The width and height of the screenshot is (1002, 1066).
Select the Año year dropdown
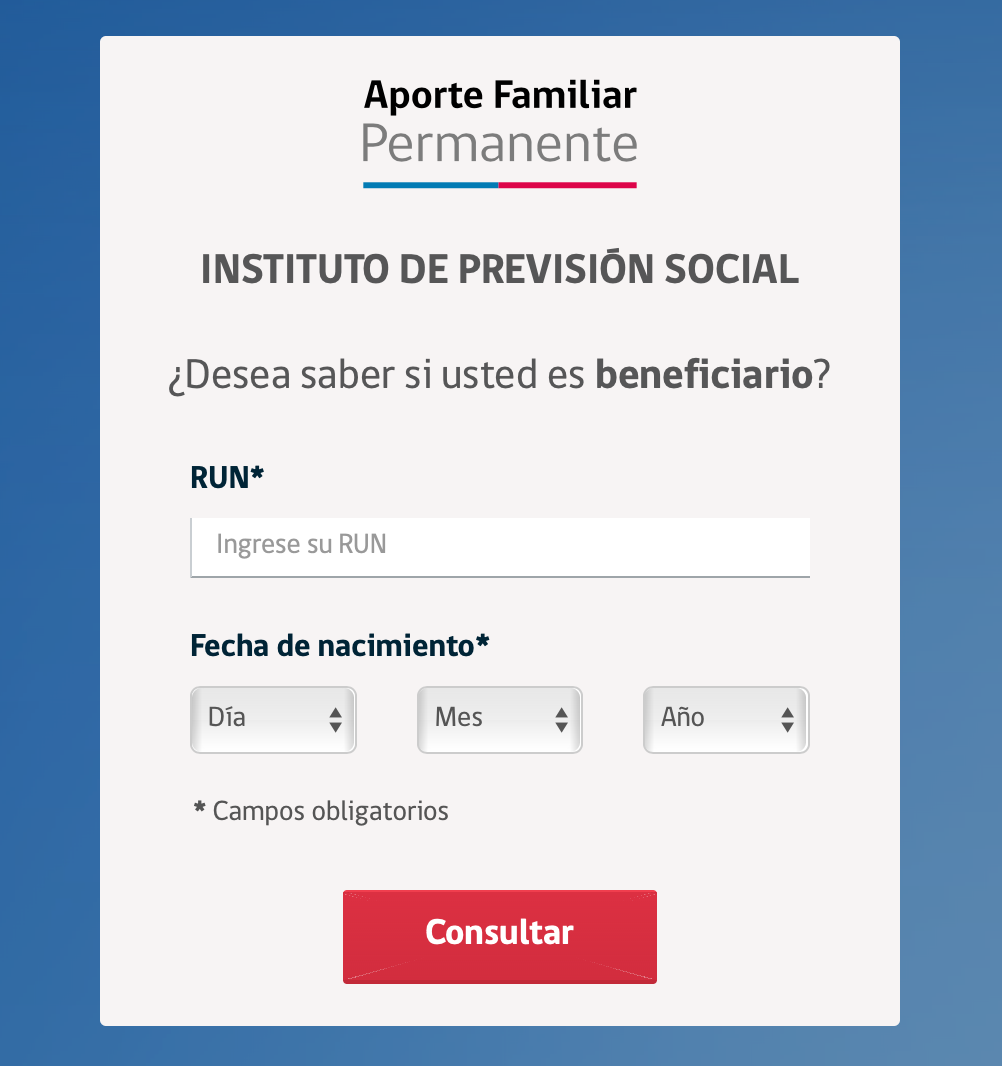click(x=725, y=719)
